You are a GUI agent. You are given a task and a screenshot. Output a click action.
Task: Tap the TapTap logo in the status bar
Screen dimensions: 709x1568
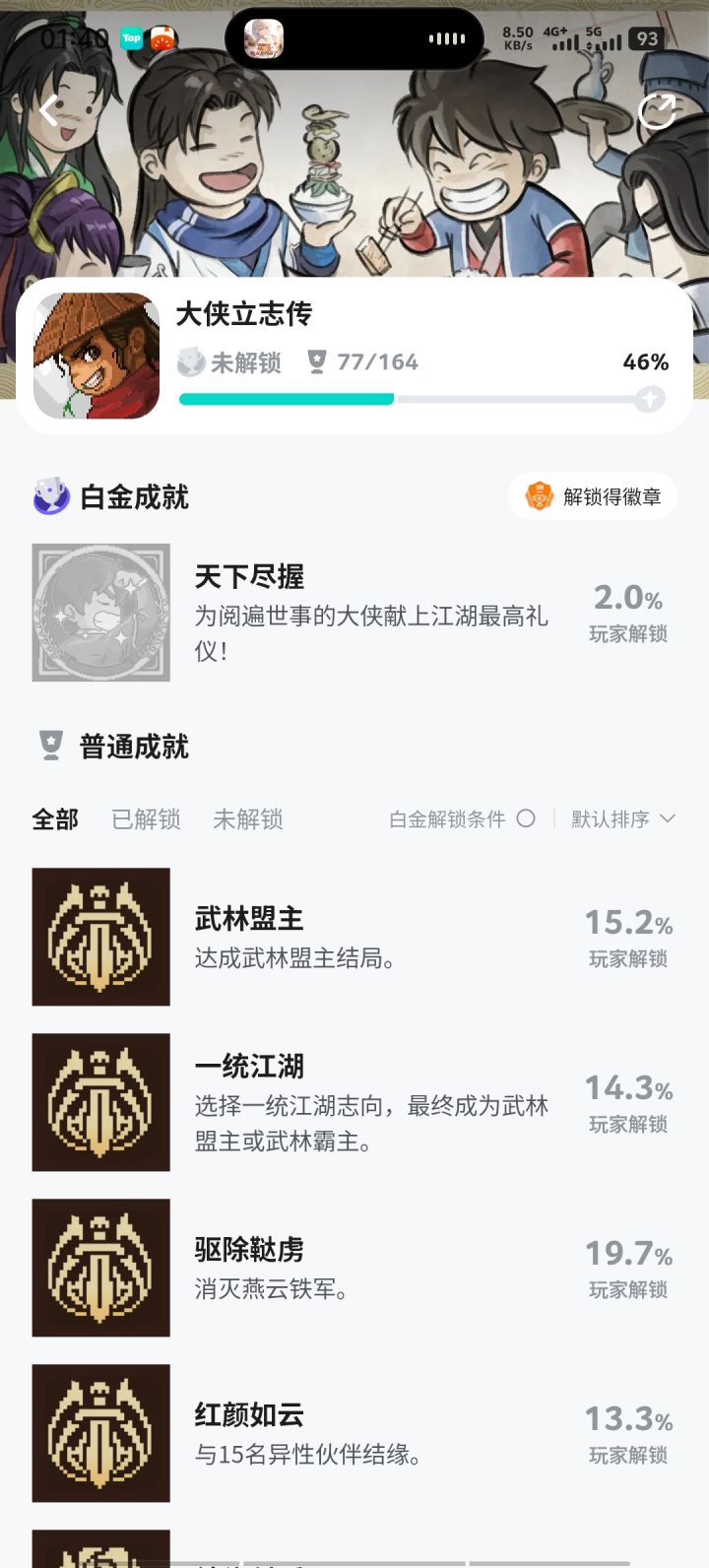[131, 38]
